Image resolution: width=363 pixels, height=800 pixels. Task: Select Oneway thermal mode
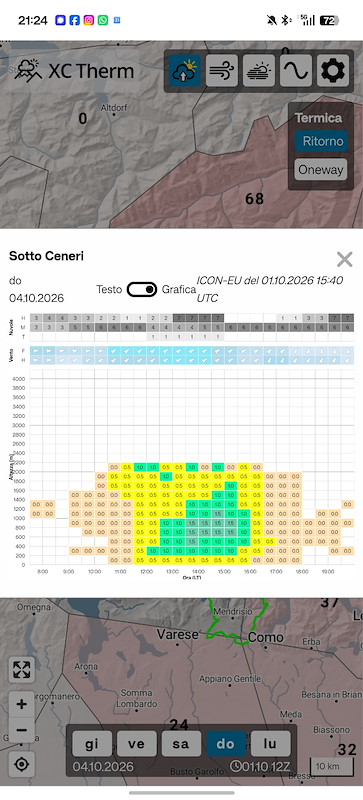click(321, 169)
